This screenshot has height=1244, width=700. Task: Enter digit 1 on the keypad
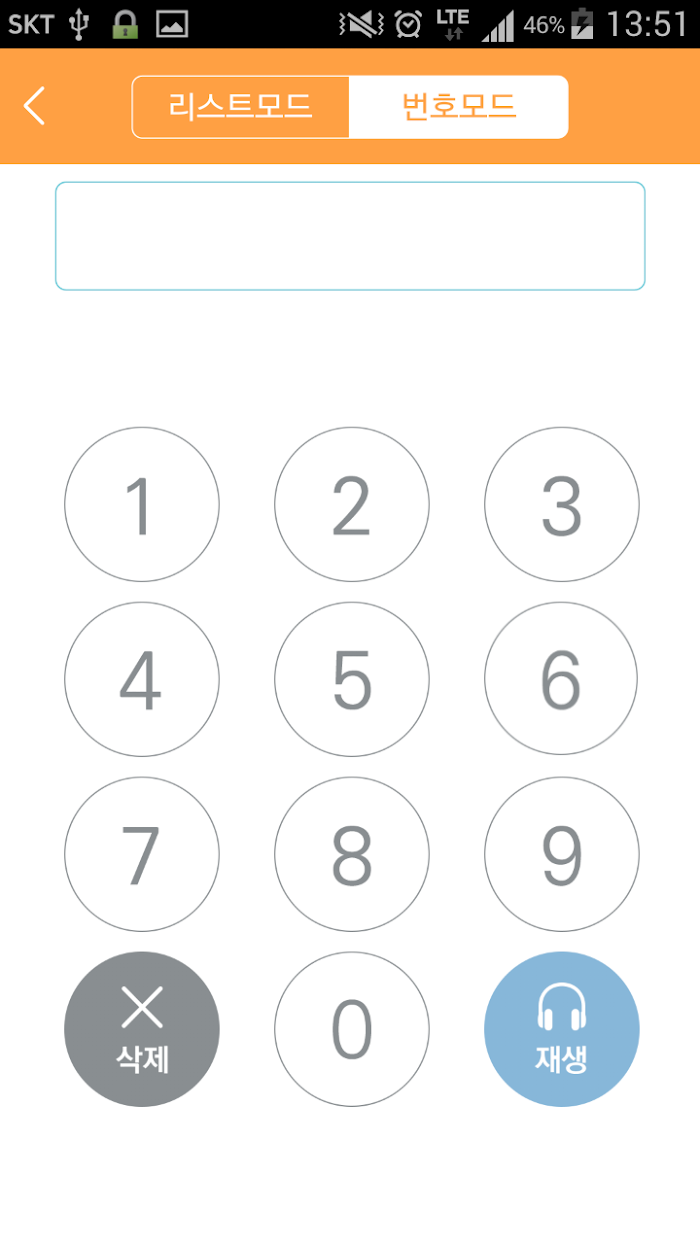pos(142,504)
